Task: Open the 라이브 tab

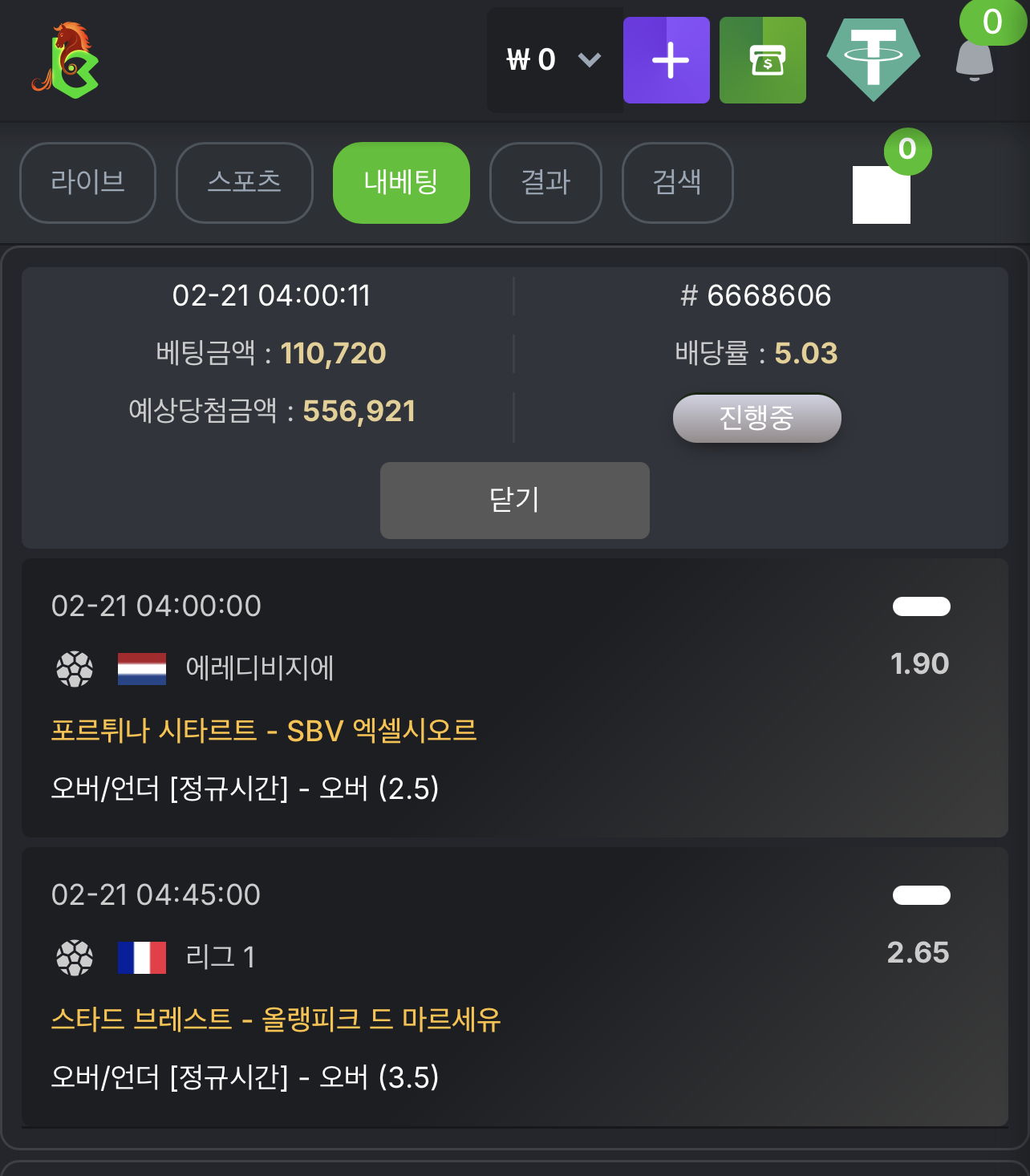Action: [87, 183]
